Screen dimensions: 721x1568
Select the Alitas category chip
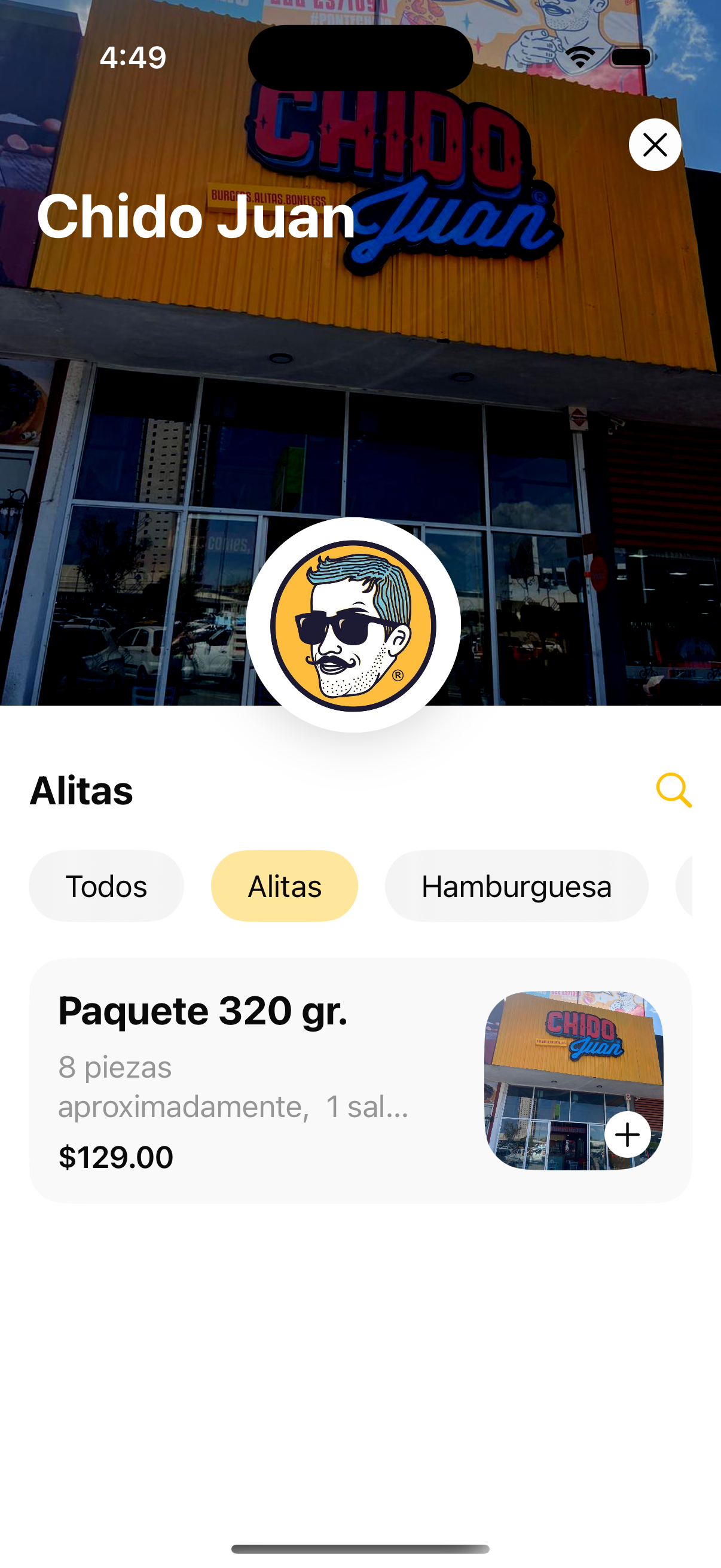point(284,886)
